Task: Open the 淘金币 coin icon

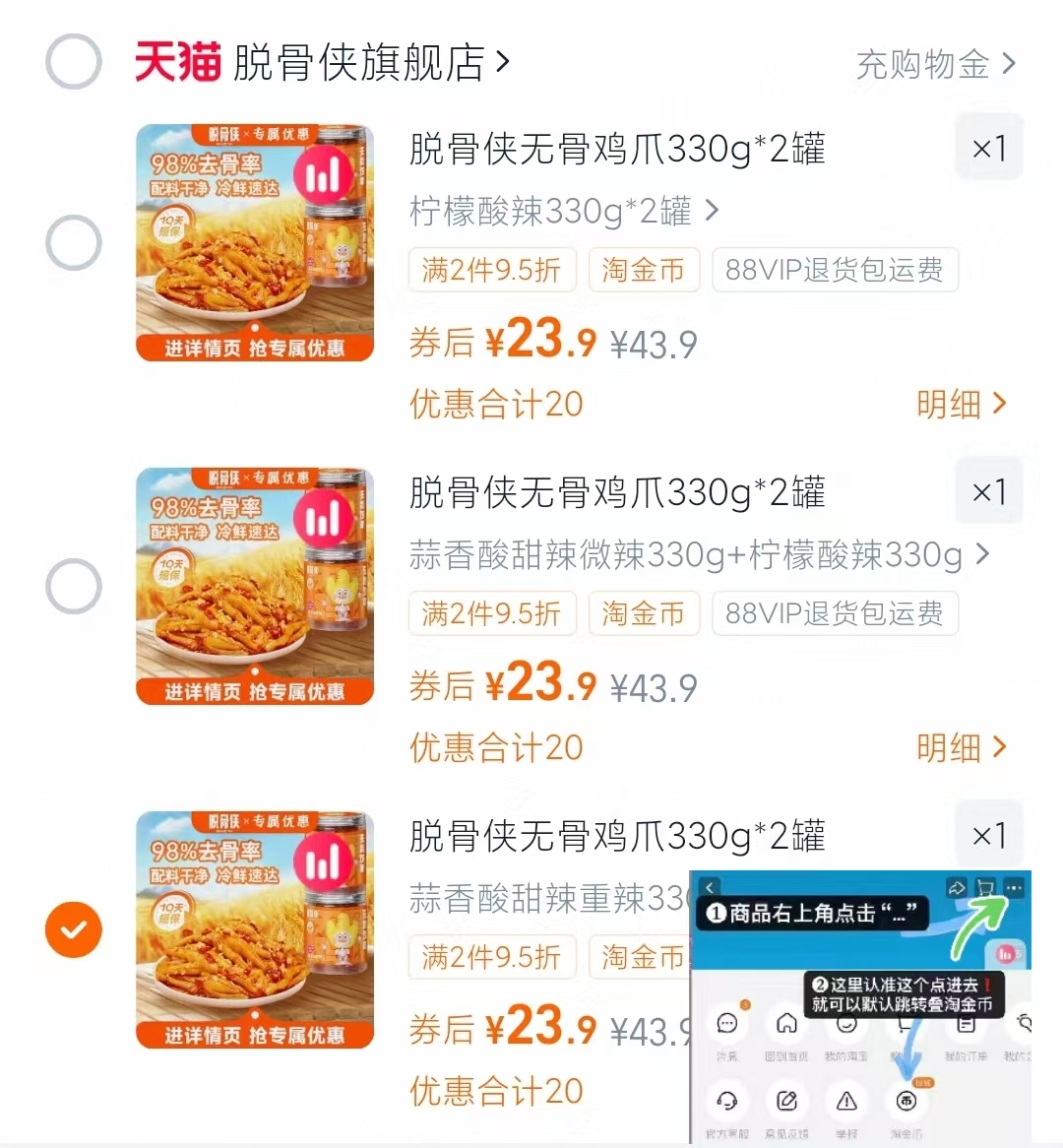Action: [x=907, y=1100]
